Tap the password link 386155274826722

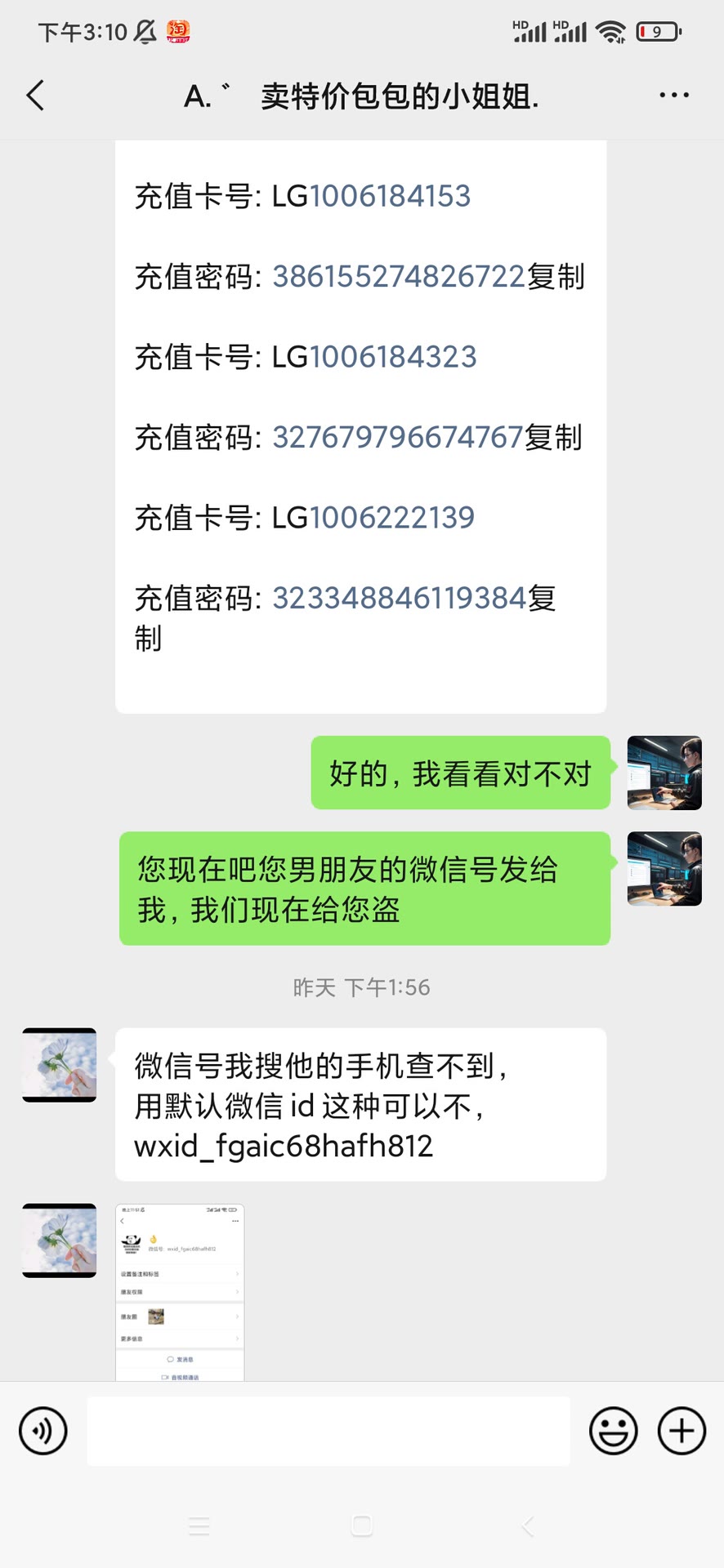point(398,276)
